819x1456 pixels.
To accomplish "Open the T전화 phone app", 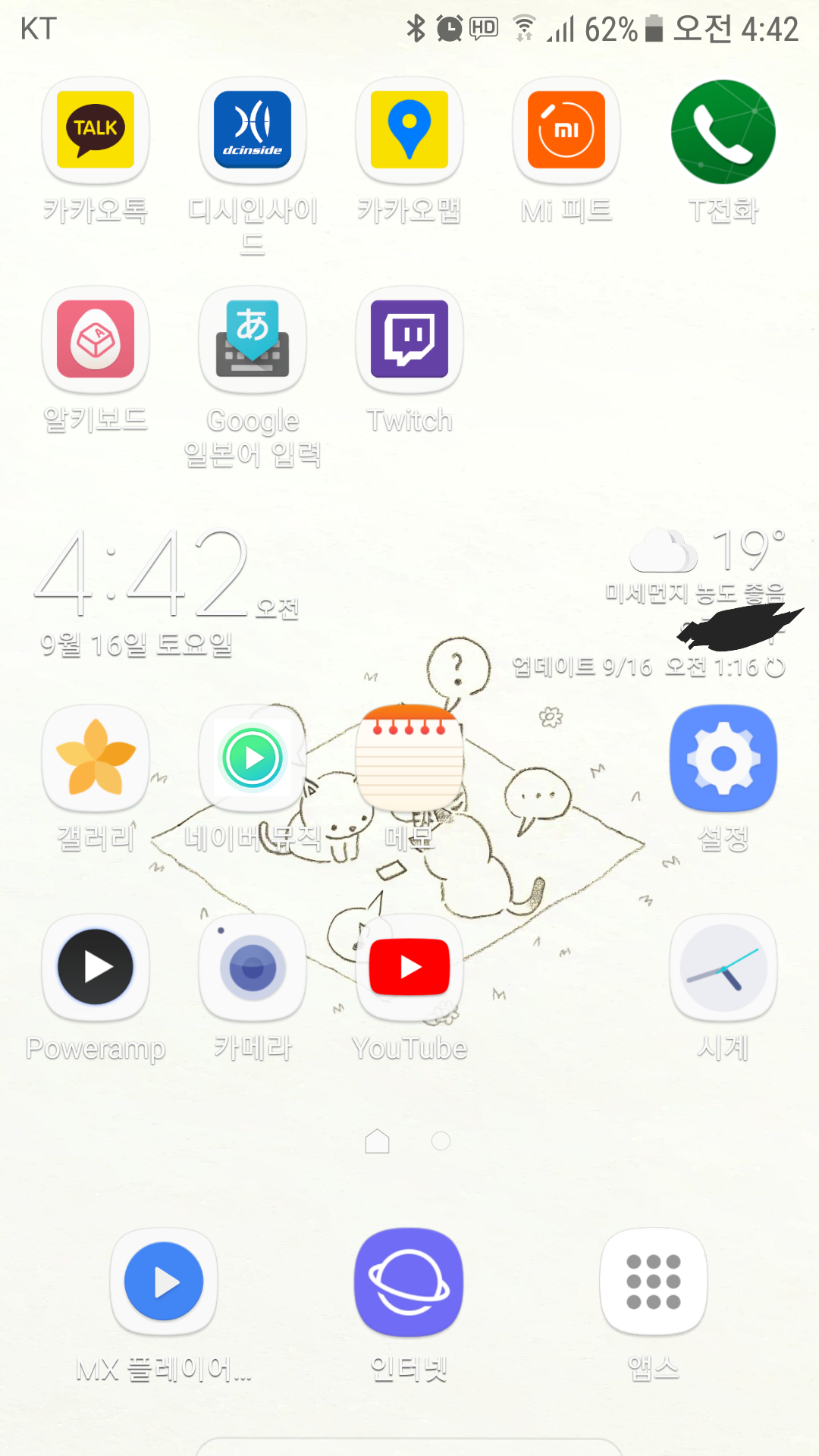I will (x=723, y=132).
